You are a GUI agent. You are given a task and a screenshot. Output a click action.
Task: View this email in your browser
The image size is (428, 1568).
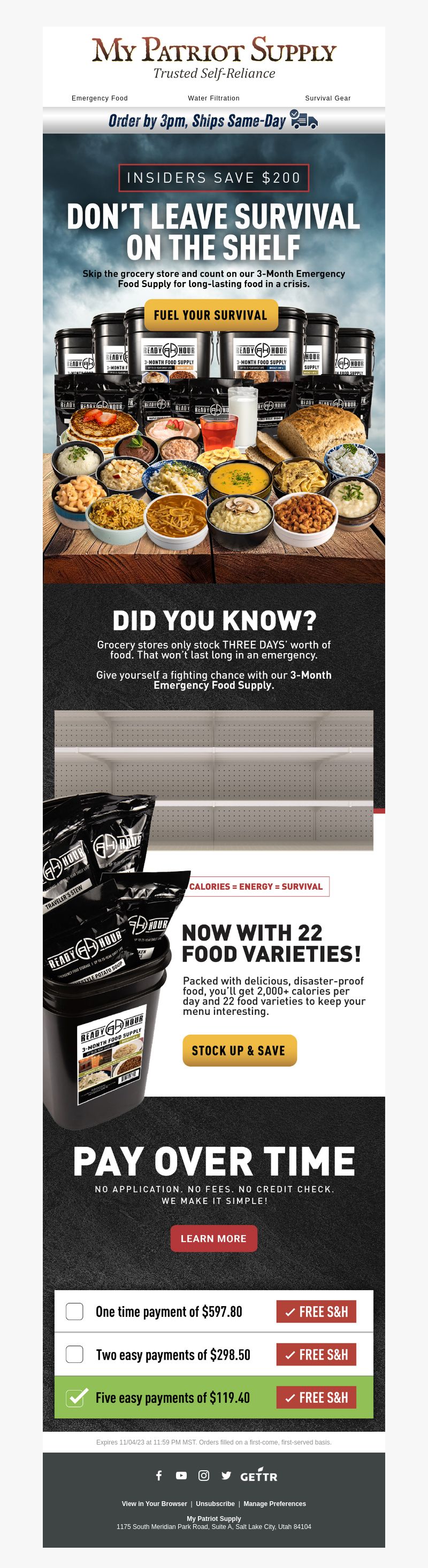point(154,1503)
